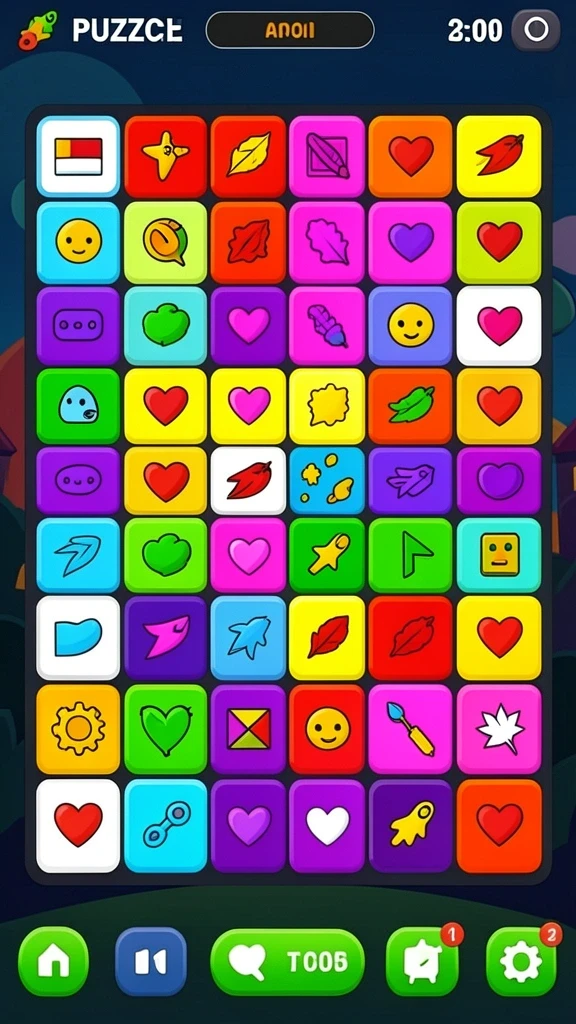Screen dimensions: 576x1024
Task: Select the purple tile with three dots
Action: (x=78, y=325)
